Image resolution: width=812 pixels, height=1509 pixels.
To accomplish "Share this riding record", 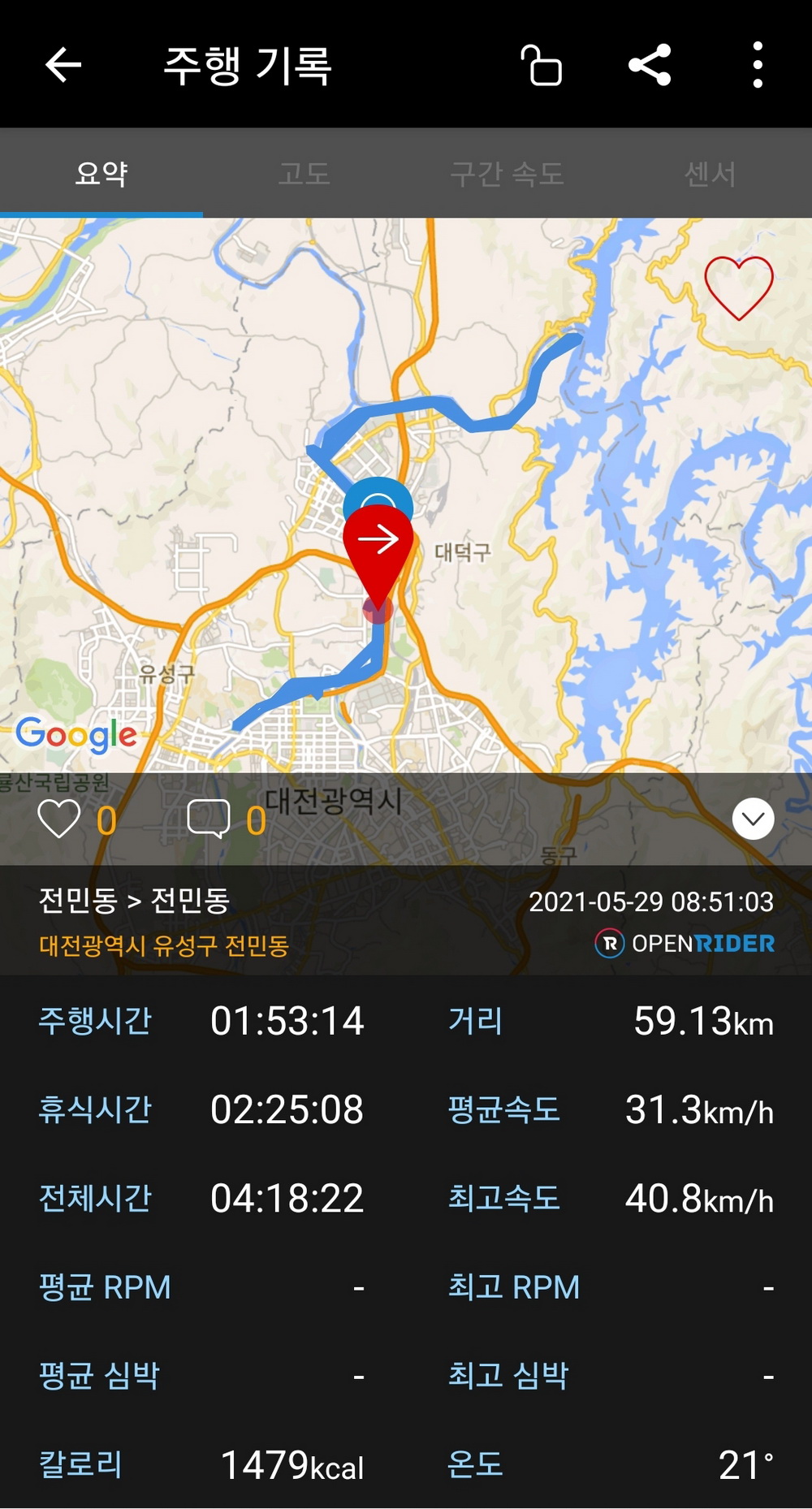I will (650, 65).
